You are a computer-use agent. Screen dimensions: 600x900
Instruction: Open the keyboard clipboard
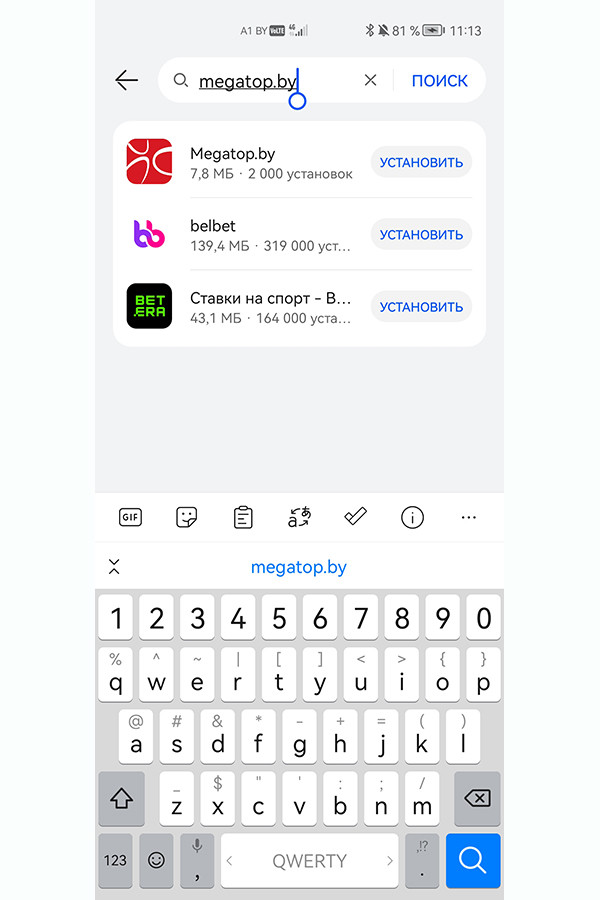pyautogui.click(x=243, y=517)
